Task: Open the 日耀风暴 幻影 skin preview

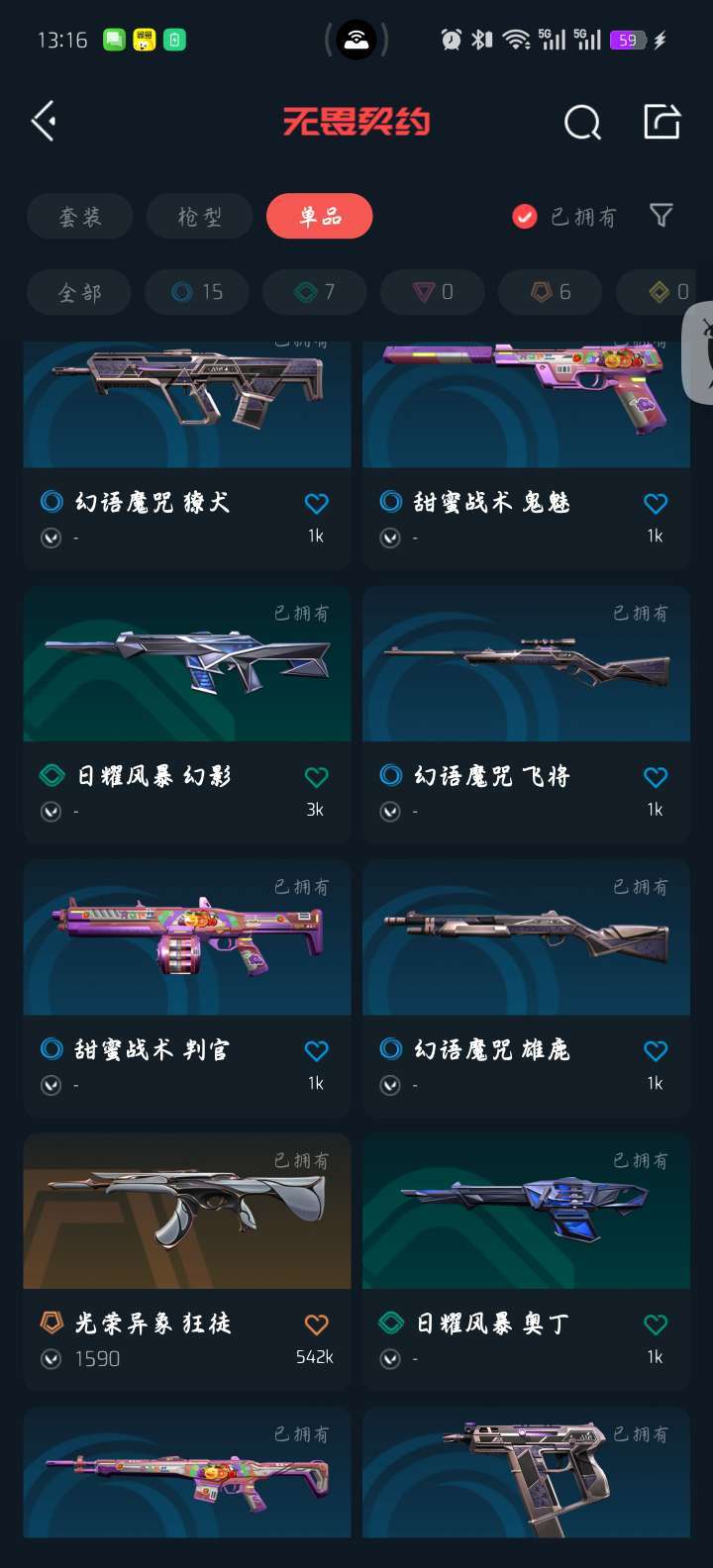Action: [x=186, y=664]
